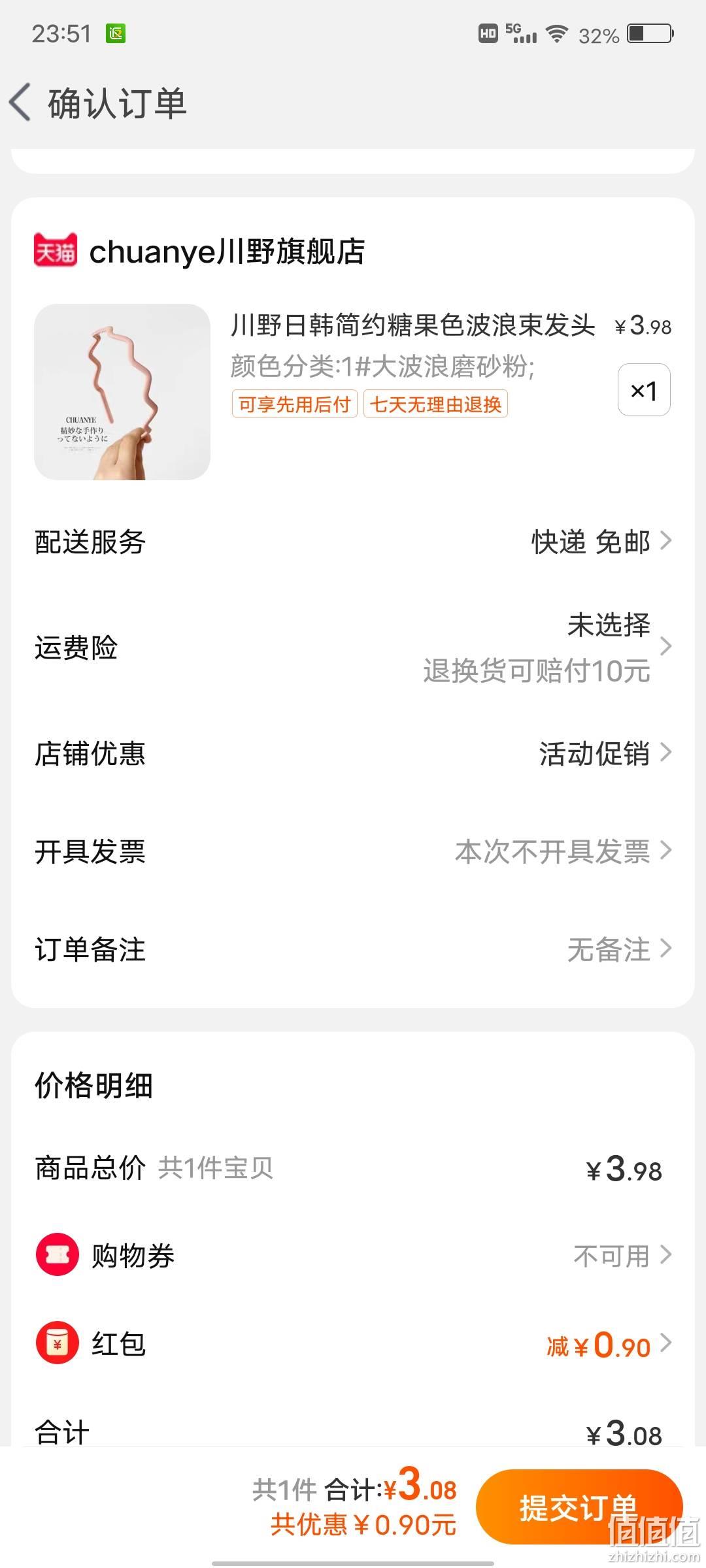Open 店铺优惠 store discount row
The image size is (706, 1568).
tap(353, 753)
